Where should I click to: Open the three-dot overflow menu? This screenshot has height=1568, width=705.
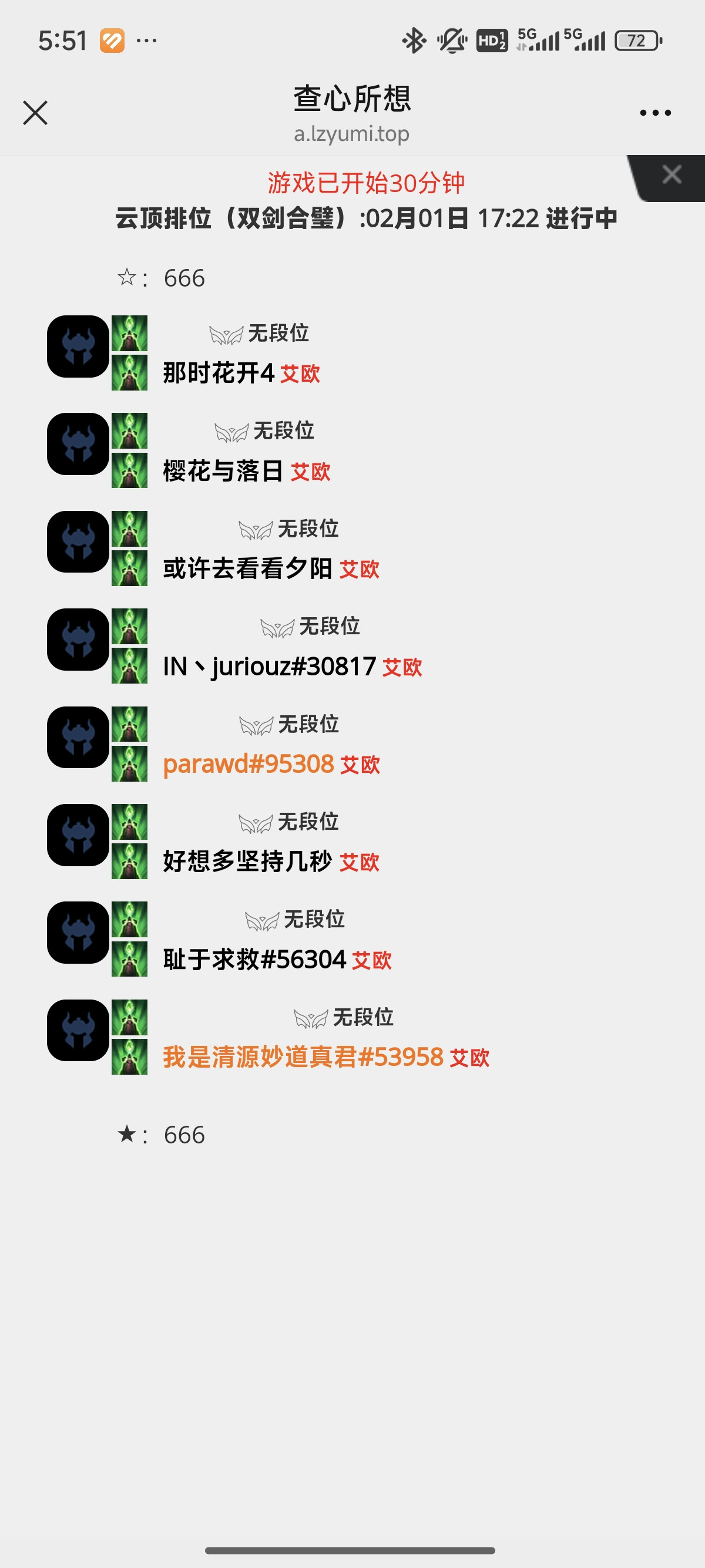point(655,113)
